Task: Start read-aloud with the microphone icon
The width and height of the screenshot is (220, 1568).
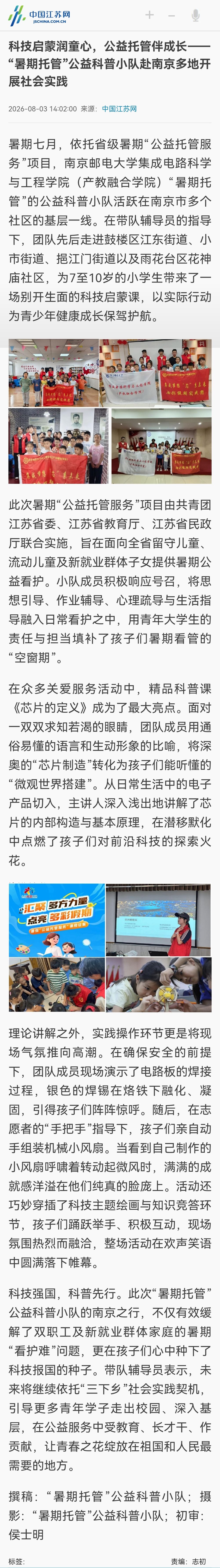Action: tap(195, 15)
